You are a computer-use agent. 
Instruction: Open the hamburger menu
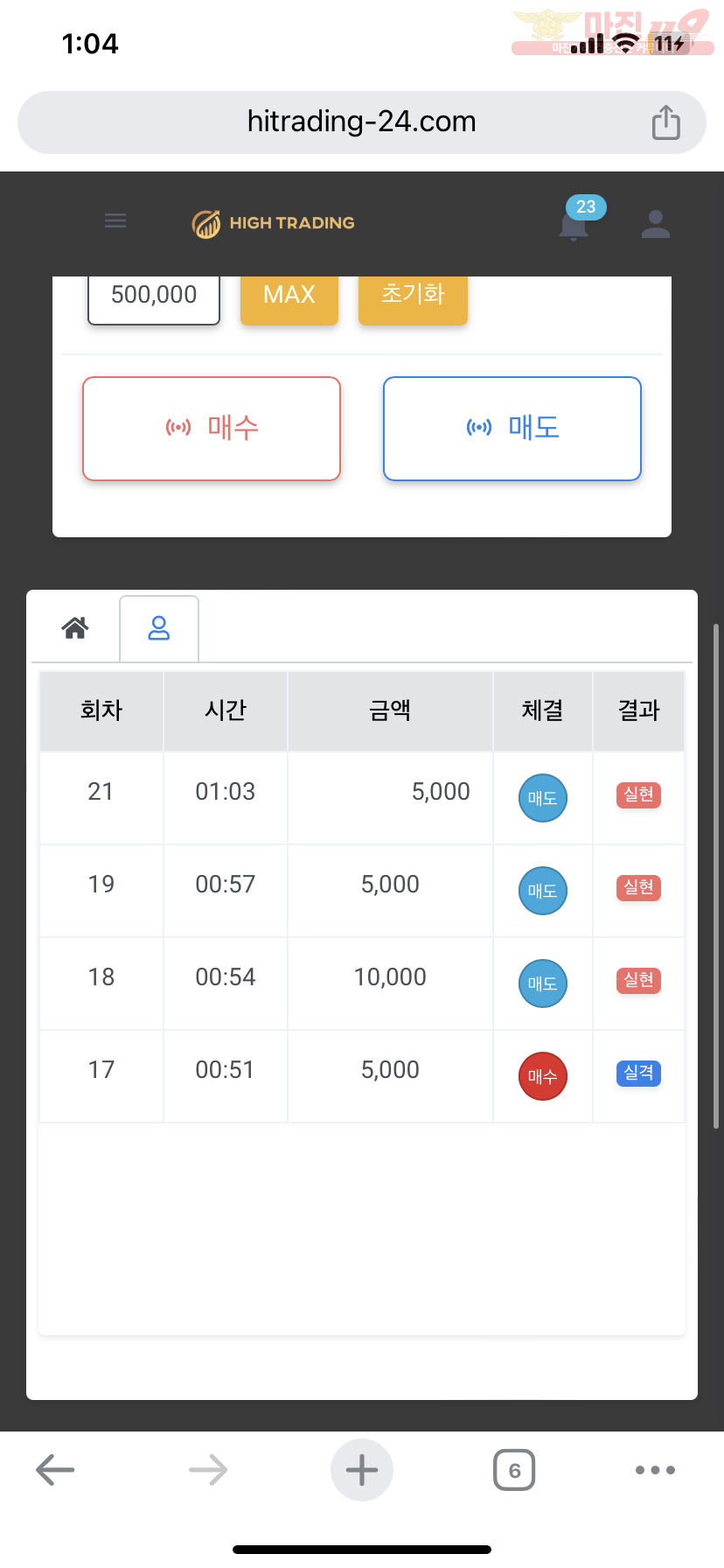(115, 220)
